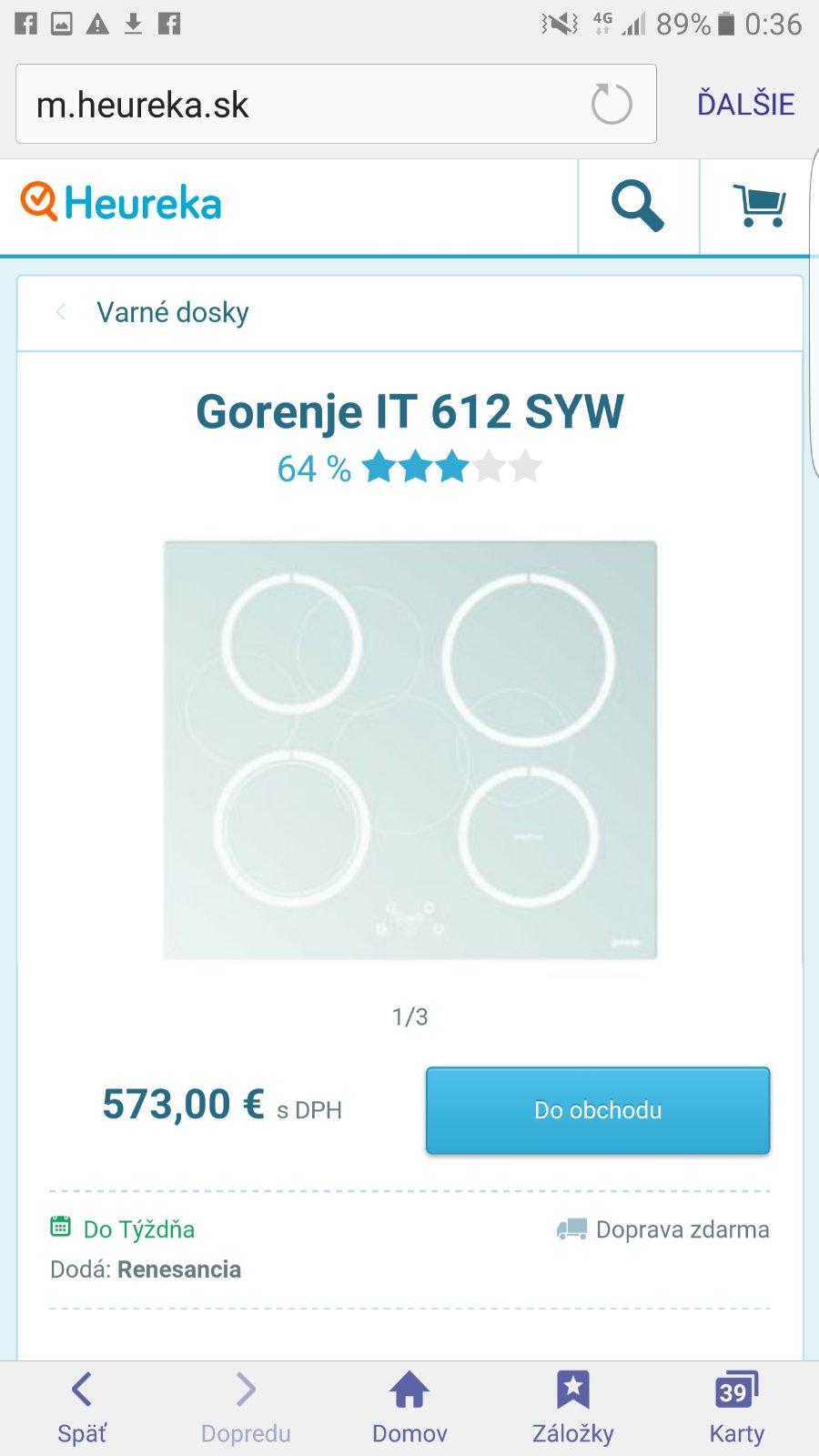Open the Gorenje hob product photo
Viewport: 819px width, 1456px height.
409,749
